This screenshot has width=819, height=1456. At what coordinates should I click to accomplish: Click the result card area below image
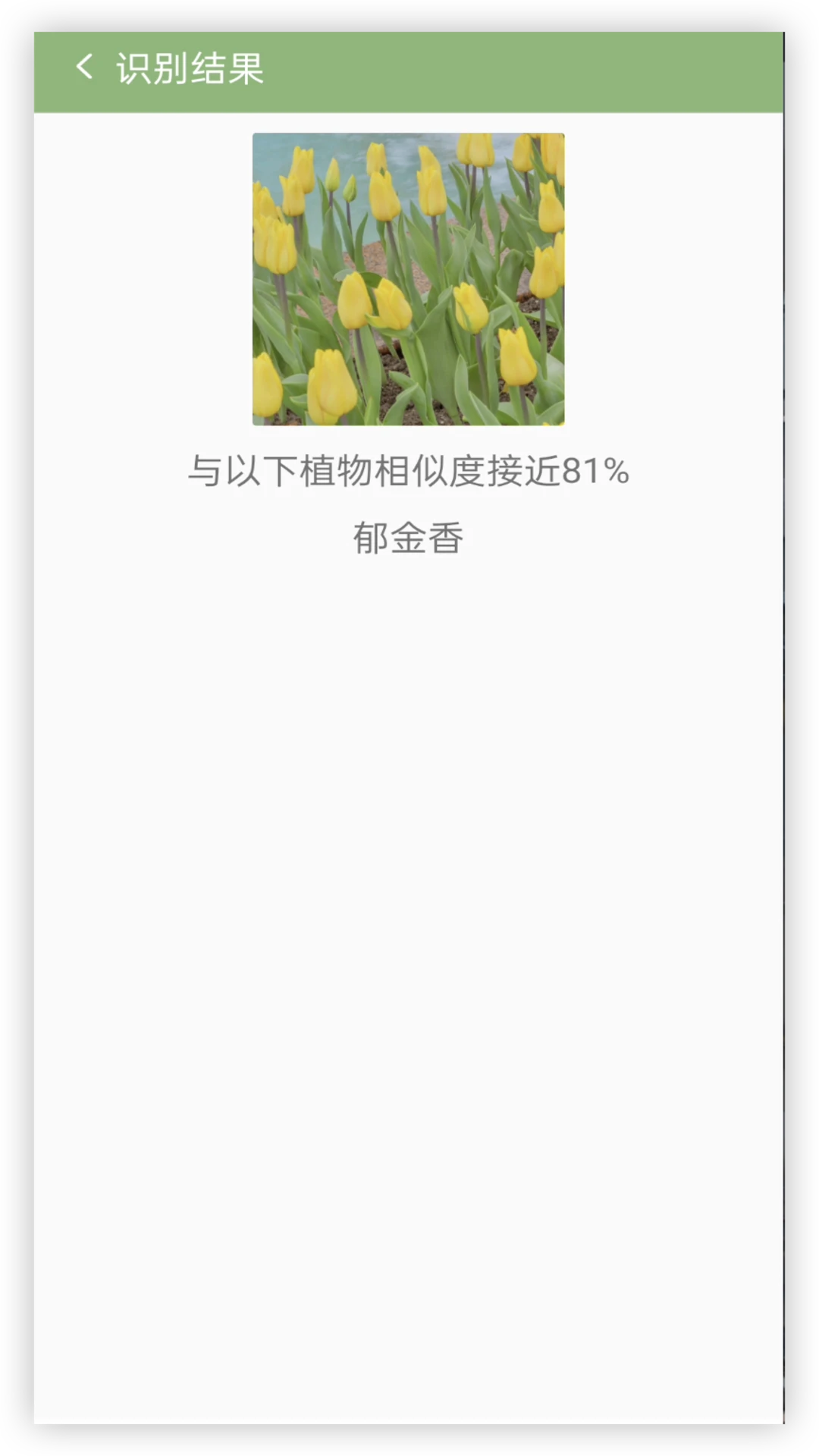point(409,504)
